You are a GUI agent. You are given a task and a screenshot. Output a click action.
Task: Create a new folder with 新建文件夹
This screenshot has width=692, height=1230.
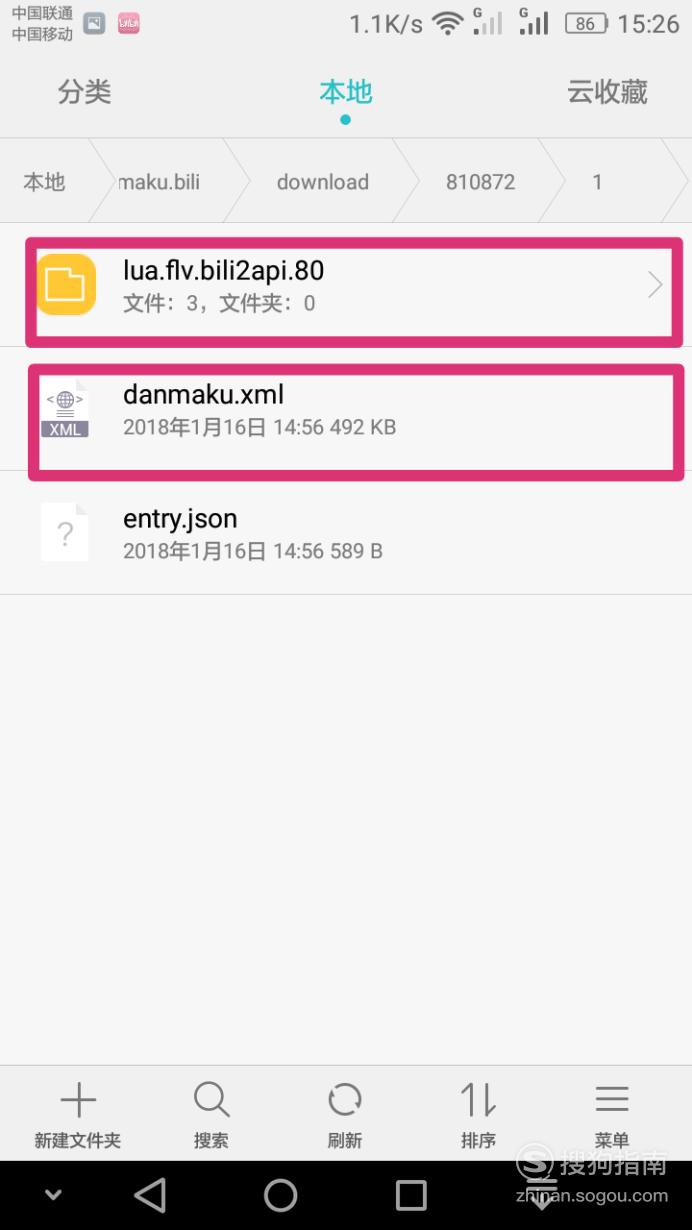[x=78, y=1115]
